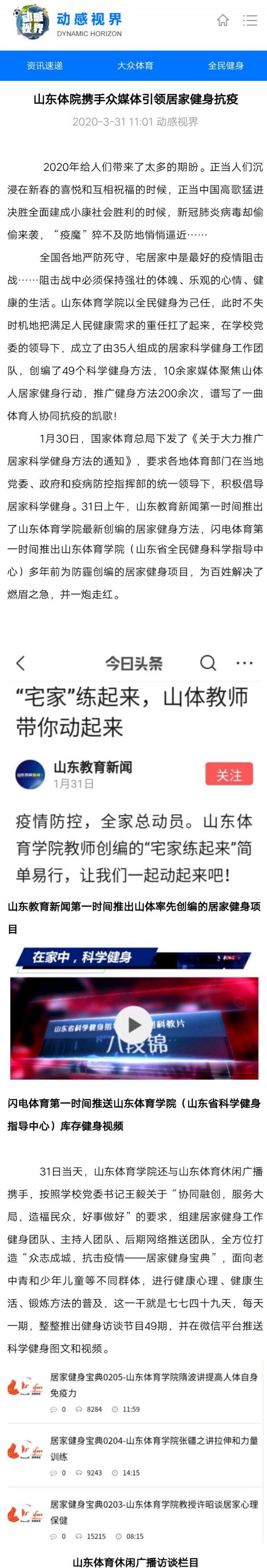The height and width of the screenshot is (1568, 267).
Task: Open the hamburger menu list
Action: point(250,20)
